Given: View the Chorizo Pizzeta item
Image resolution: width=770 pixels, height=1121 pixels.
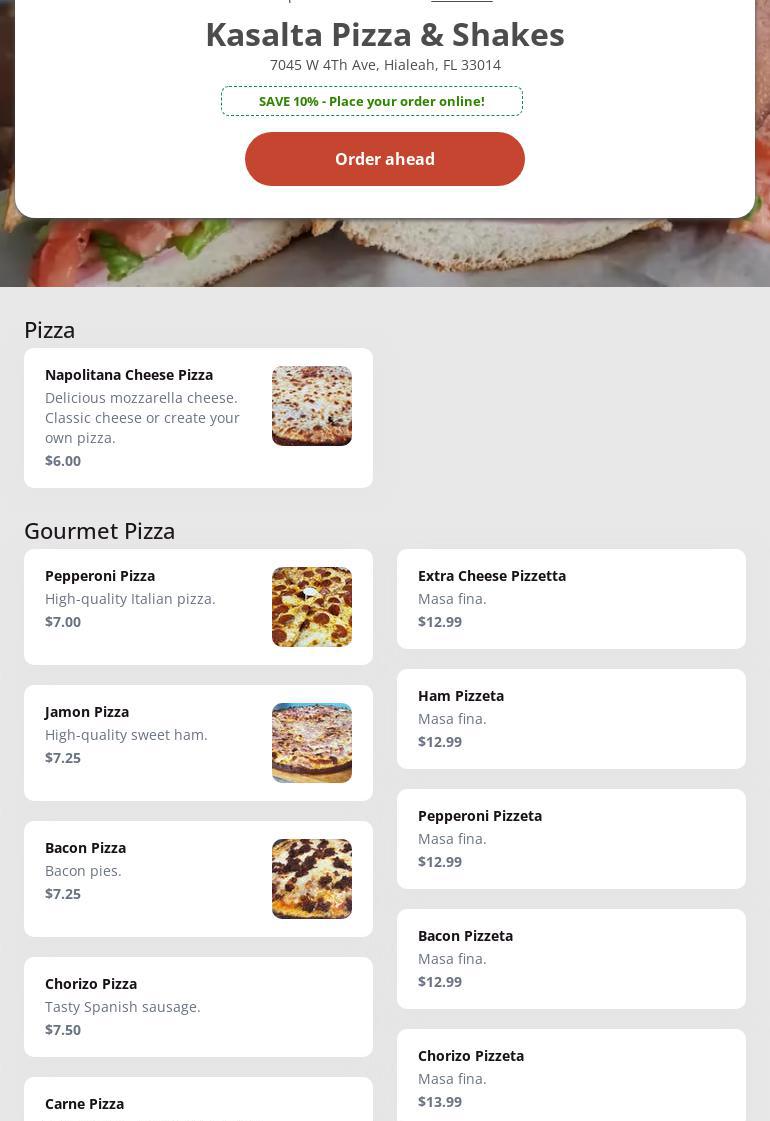Looking at the screenshot, I should (x=571, y=1078).
